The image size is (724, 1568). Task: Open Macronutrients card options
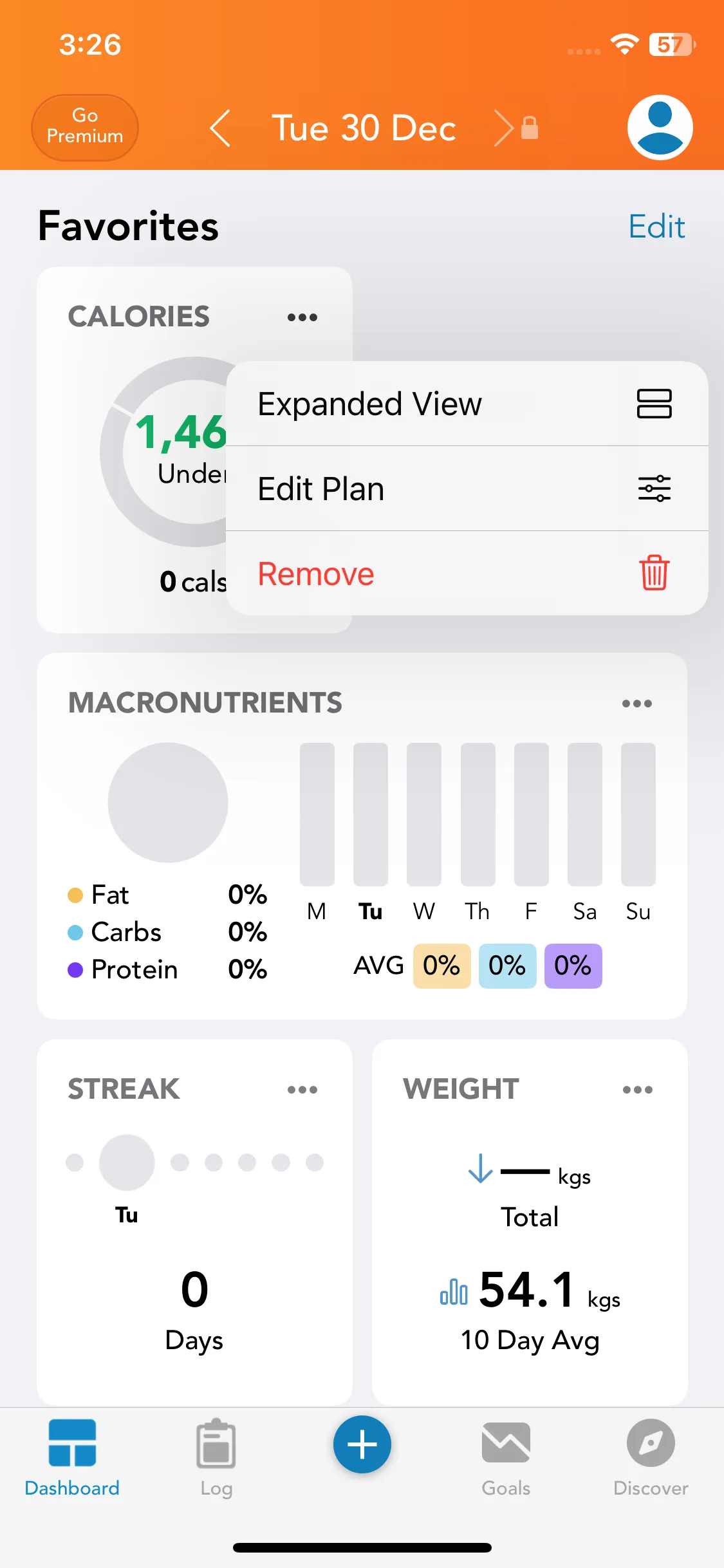click(x=636, y=704)
